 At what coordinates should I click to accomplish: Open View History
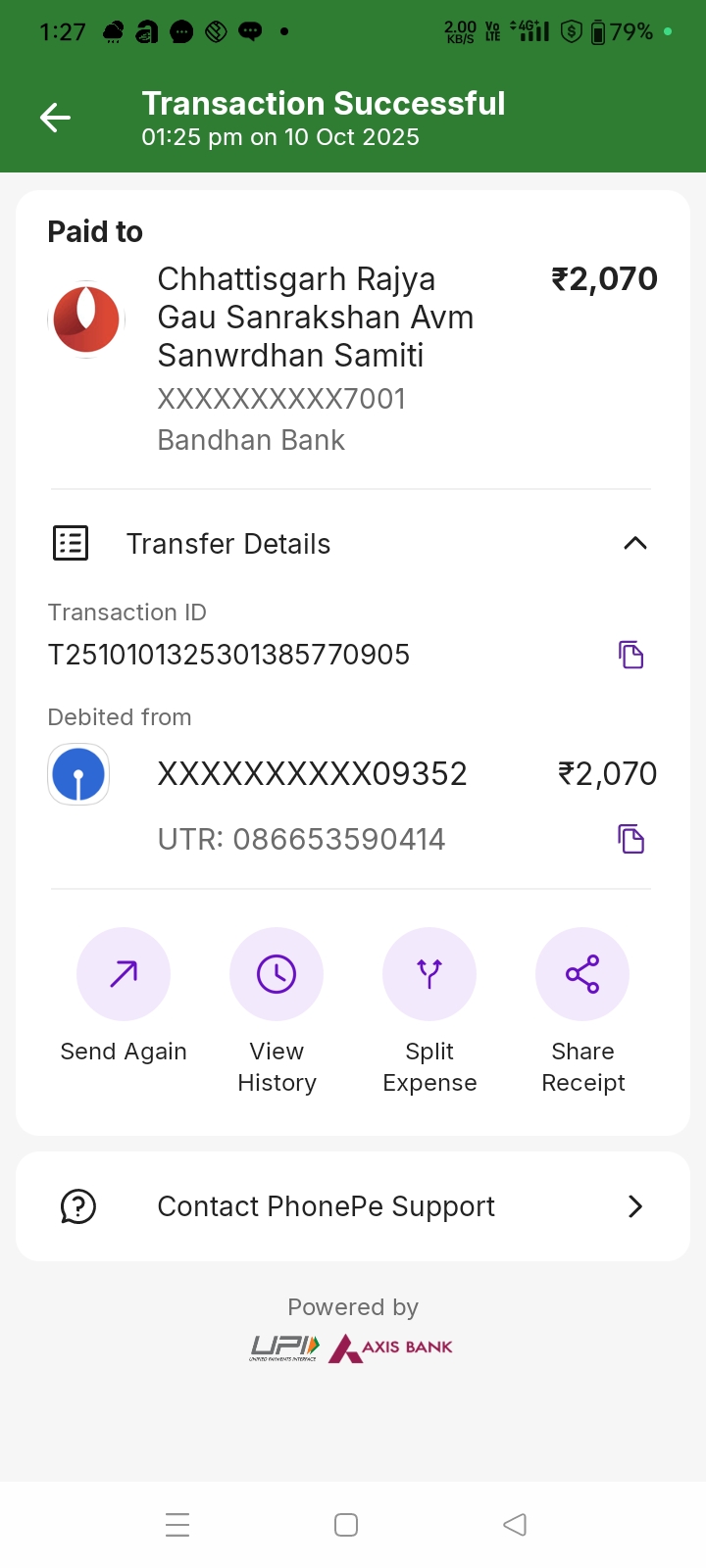[x=277, y=974]
